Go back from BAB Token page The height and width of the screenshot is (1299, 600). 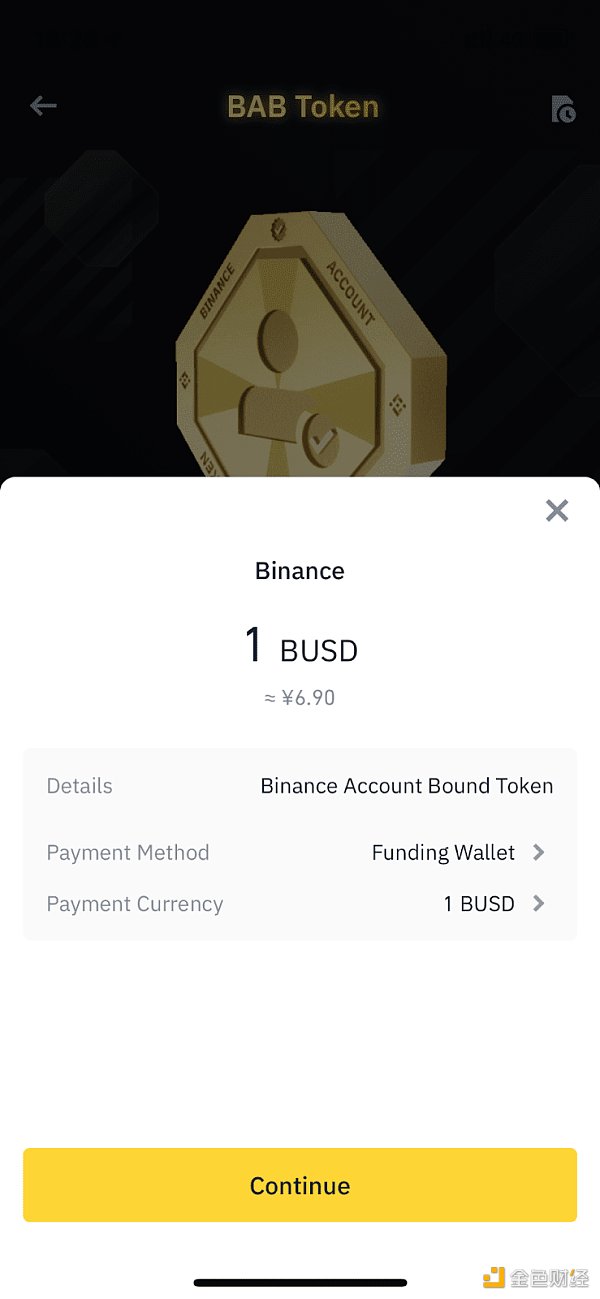(43, 106)
